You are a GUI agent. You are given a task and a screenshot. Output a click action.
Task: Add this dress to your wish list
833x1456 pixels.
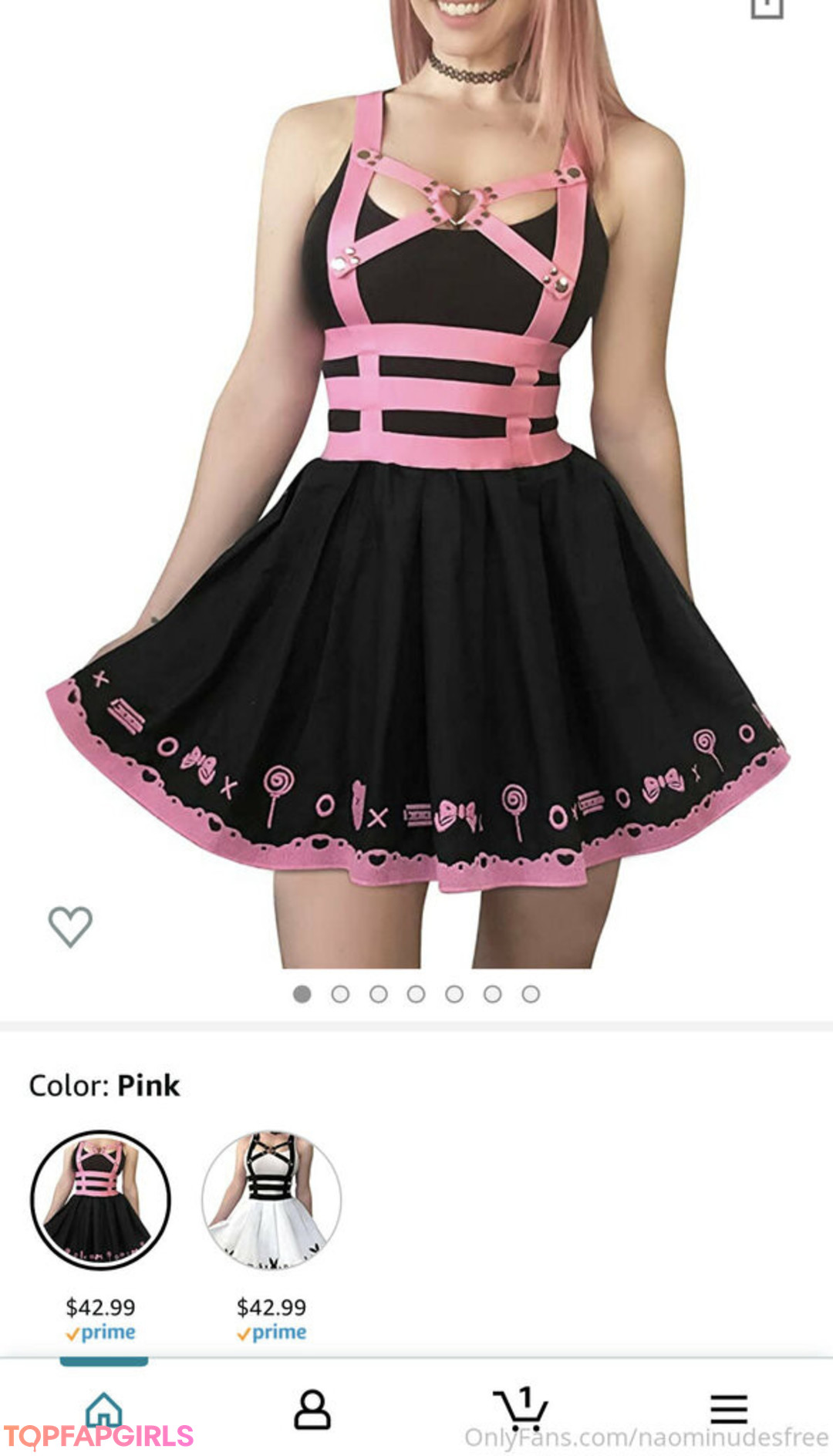[x=70, y=925]
